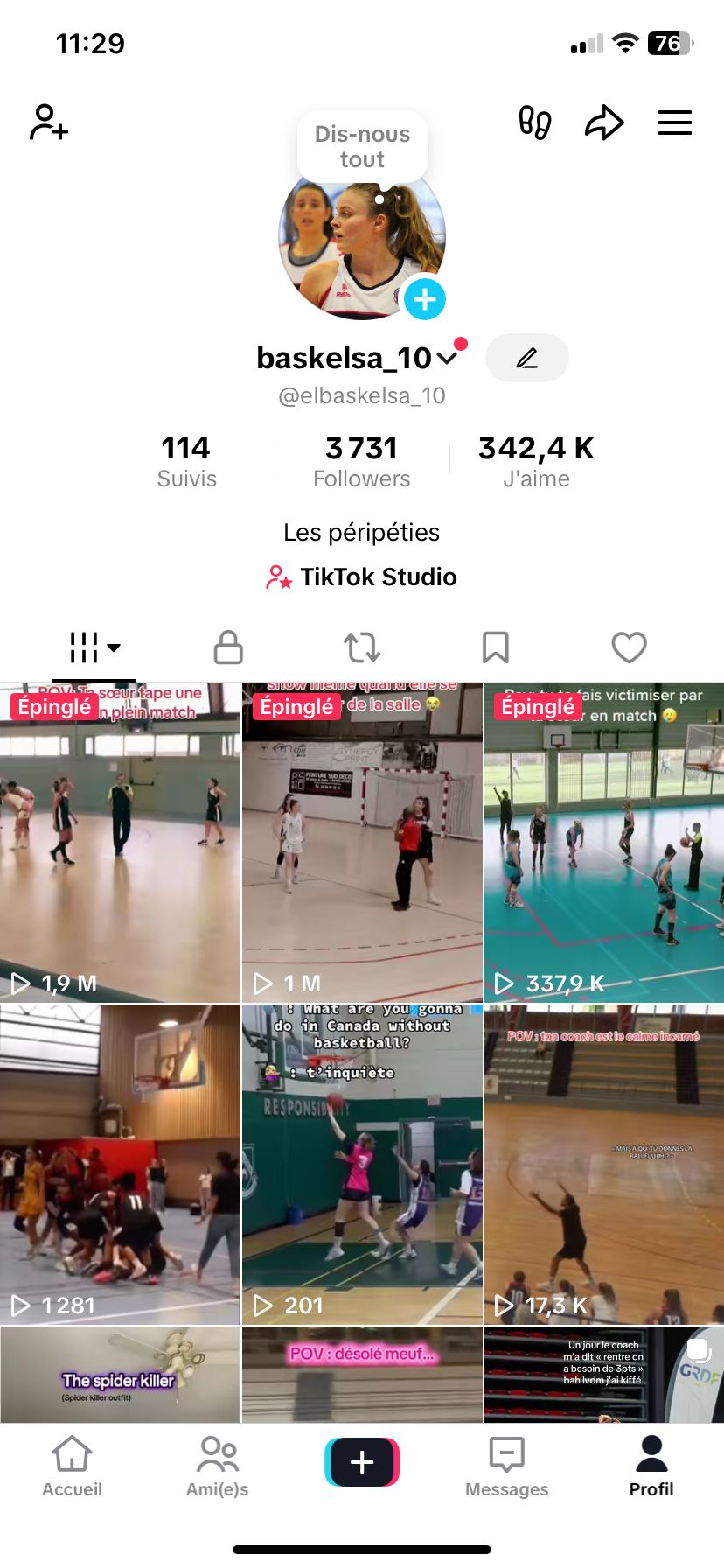Open the add friends icon

[x=49, y=122]
